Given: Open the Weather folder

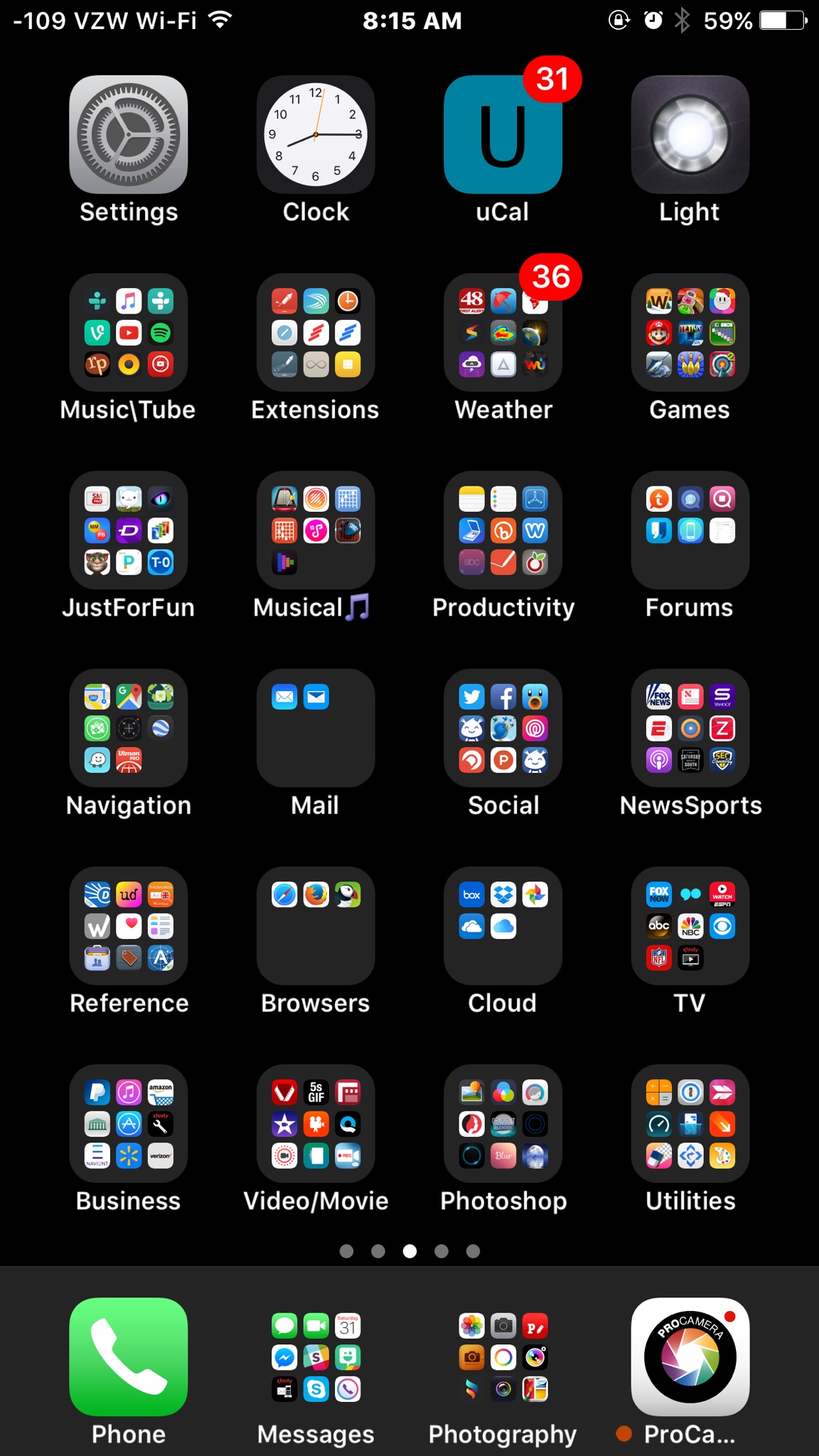Looking at the screenshot, I should coord(503,332).
